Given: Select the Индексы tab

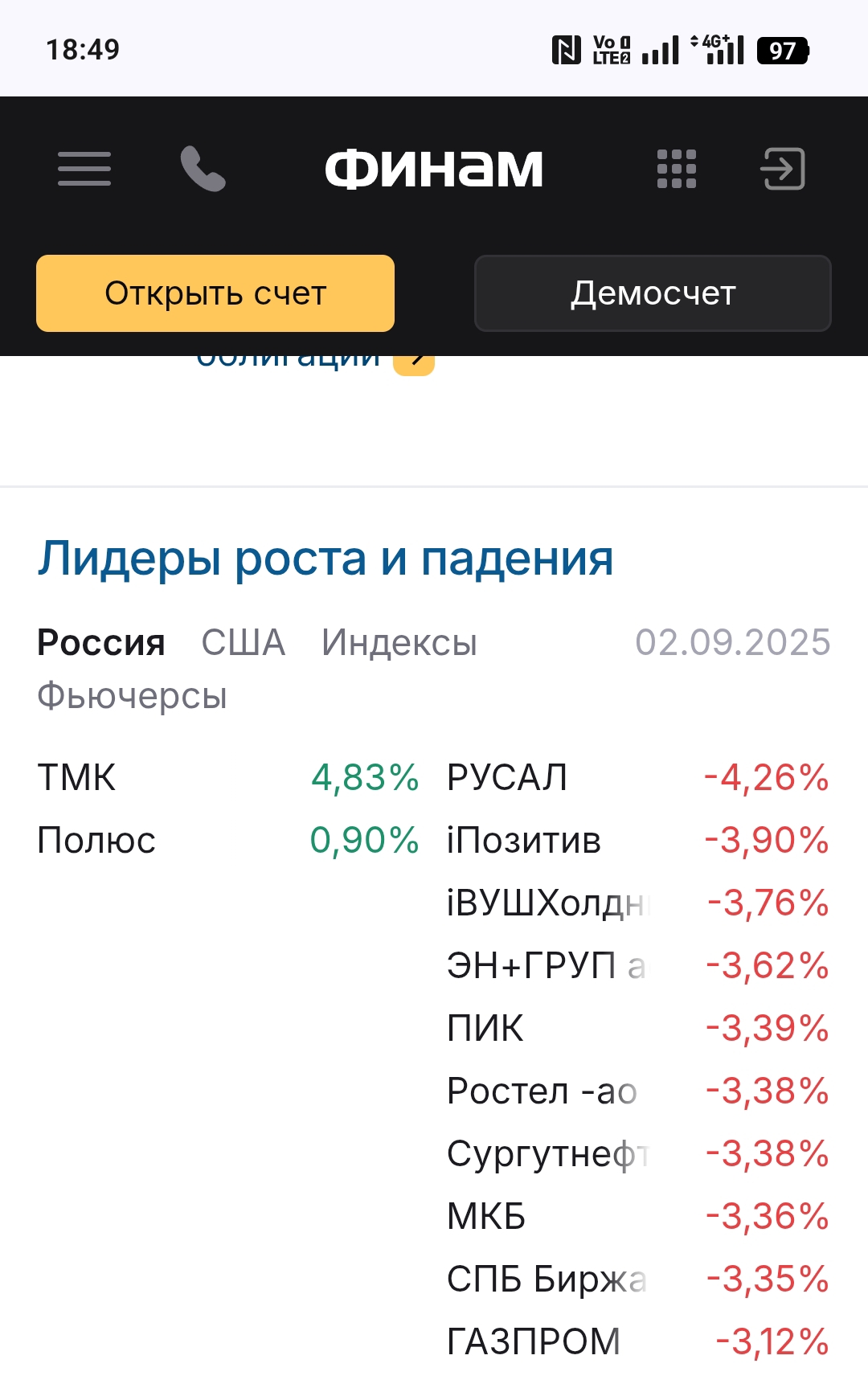Looking at the screenshot, I should coord(399,643).
